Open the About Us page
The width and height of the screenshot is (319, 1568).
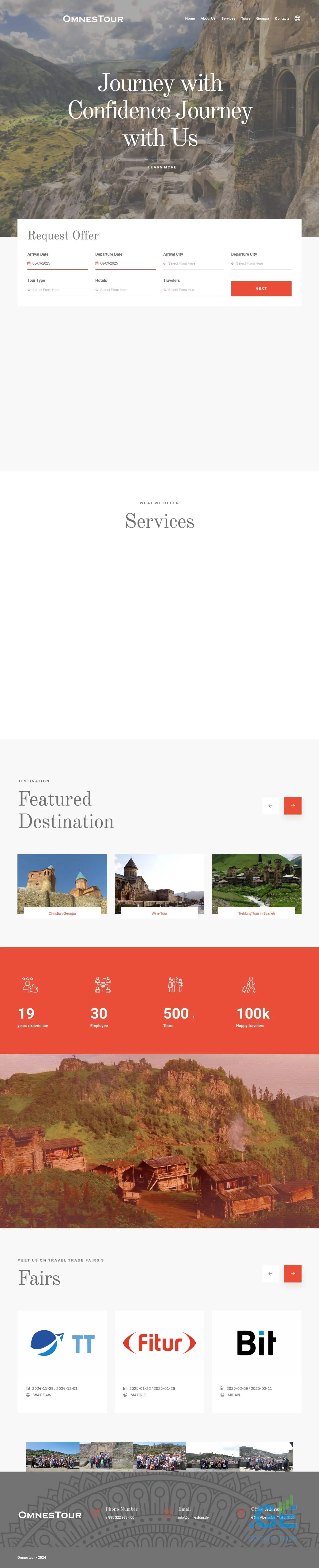coord(208,18)
